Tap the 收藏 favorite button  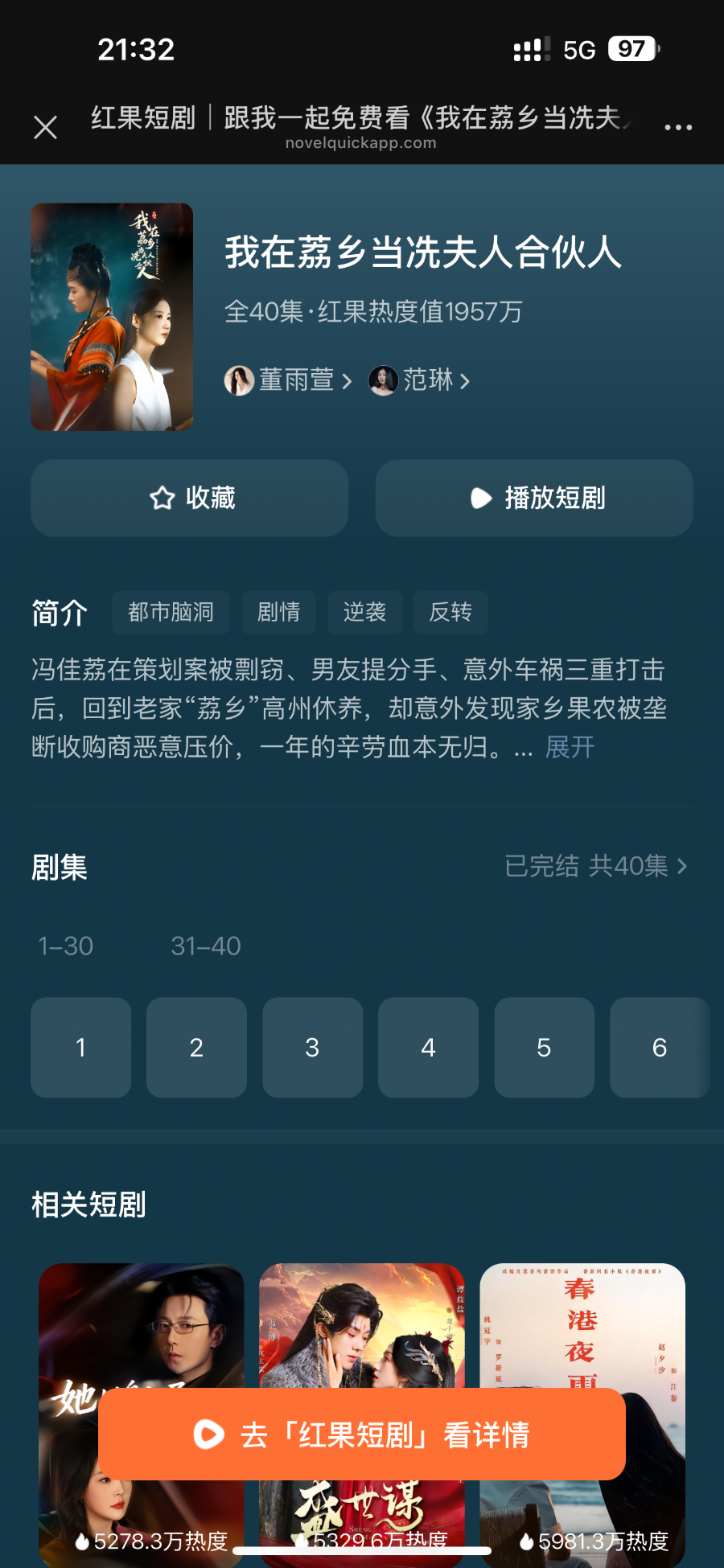pos(190,498)
